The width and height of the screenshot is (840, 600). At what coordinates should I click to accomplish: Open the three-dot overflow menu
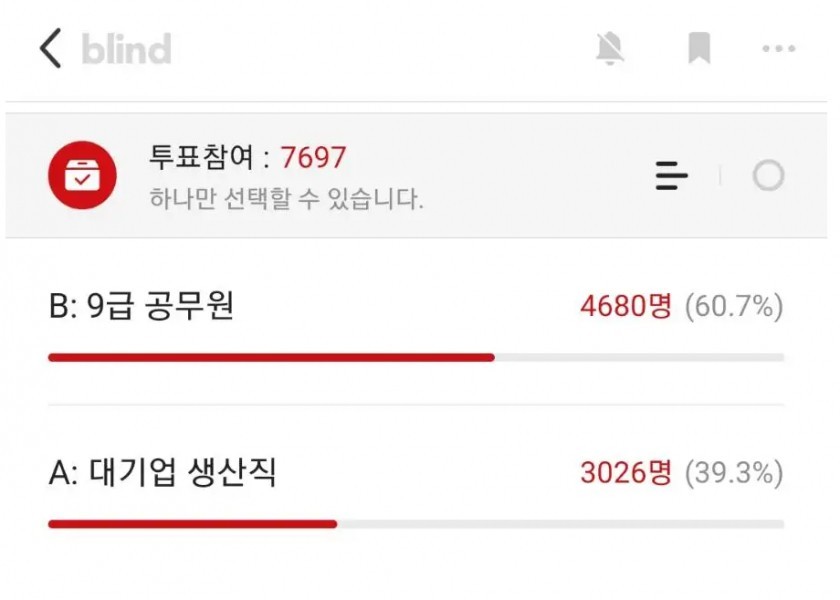coord(778,48)
